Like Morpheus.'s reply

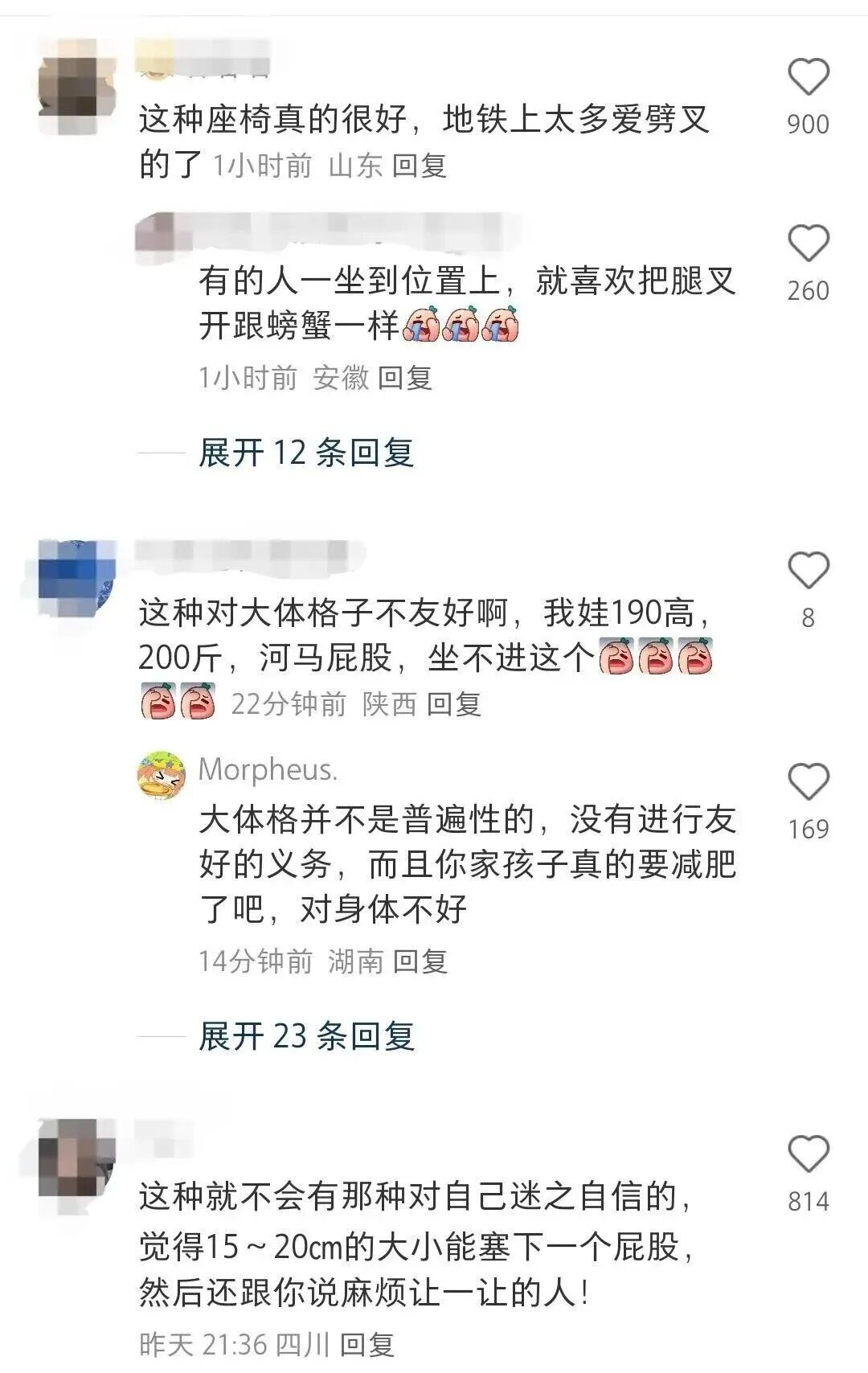click(808, 782)
